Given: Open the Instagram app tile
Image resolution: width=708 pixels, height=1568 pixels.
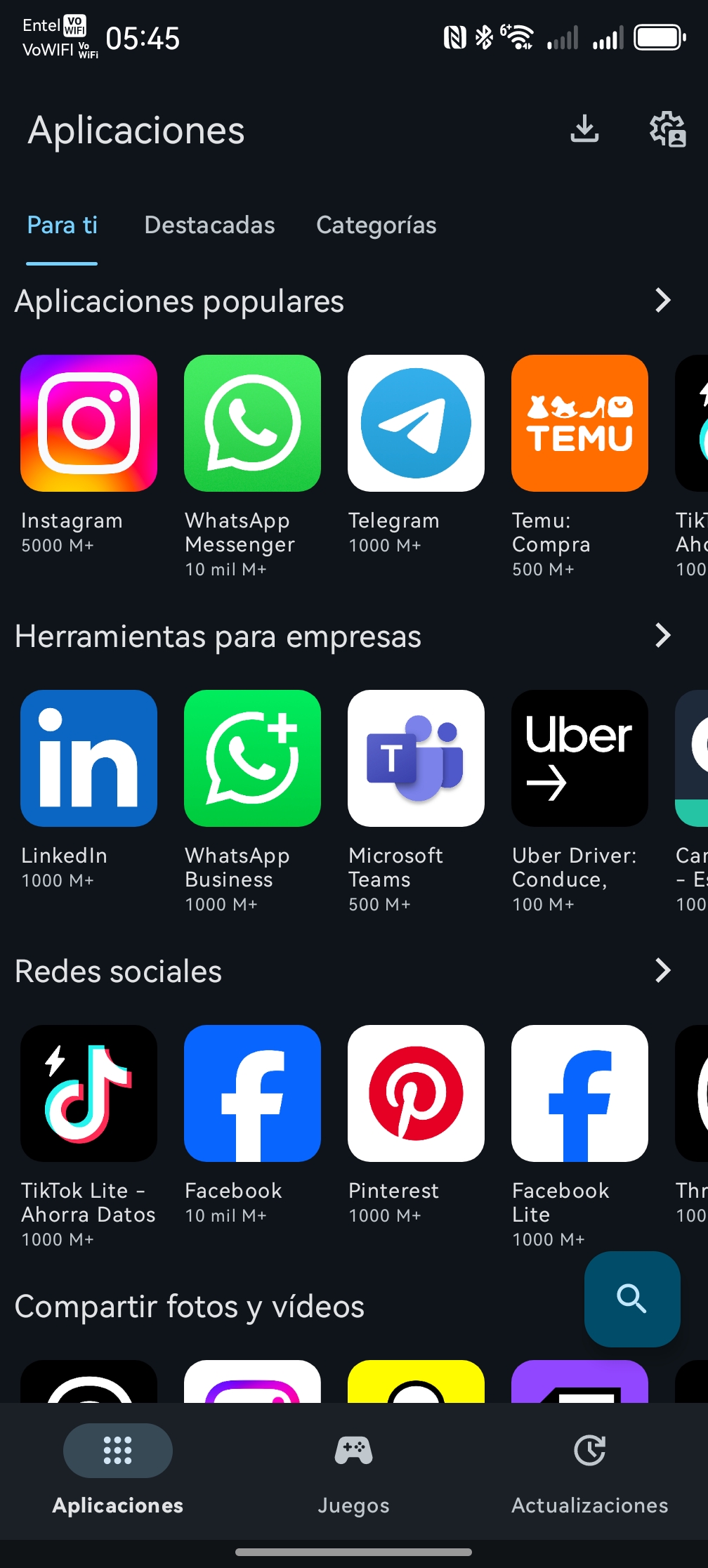Looking at the screenshot, I should pos(89,424).
